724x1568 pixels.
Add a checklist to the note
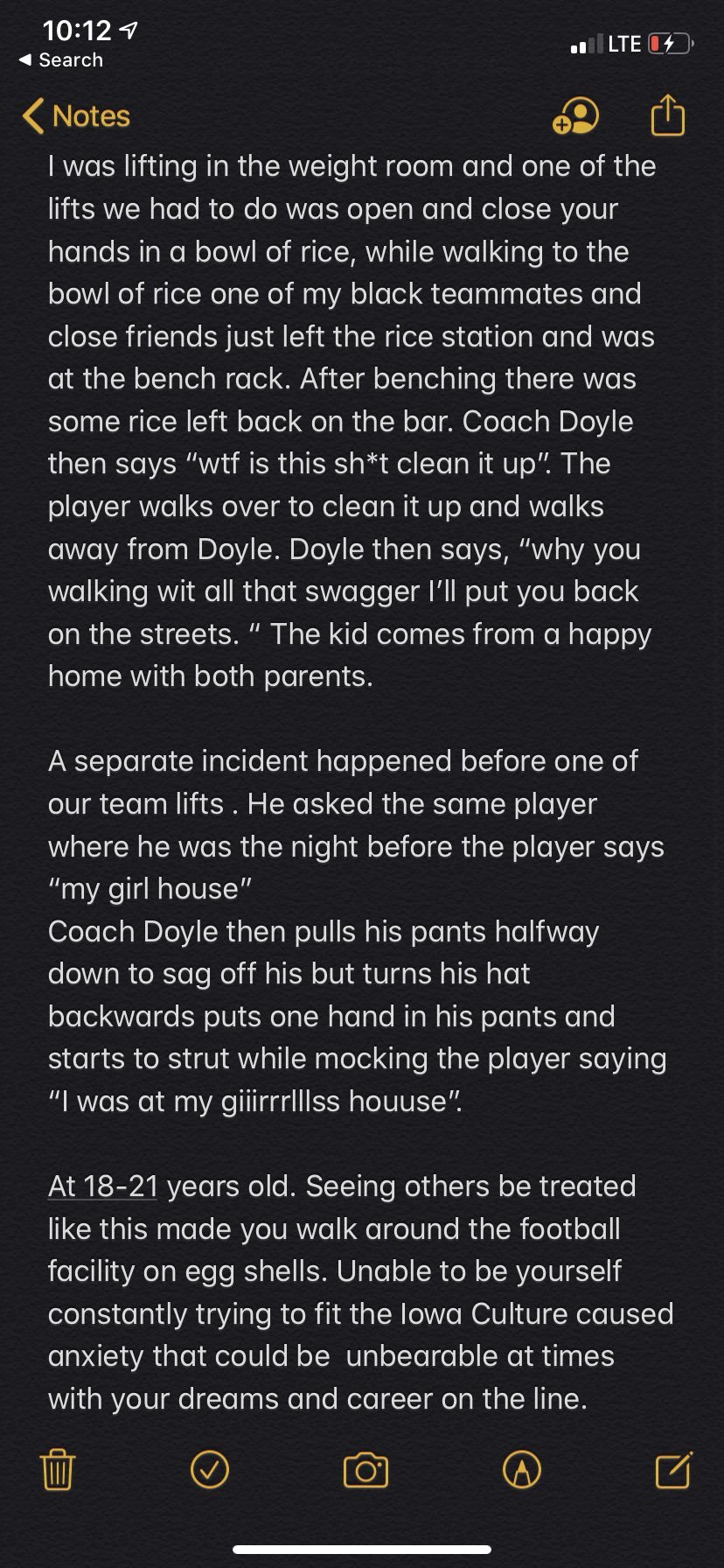click(210, 1469)
